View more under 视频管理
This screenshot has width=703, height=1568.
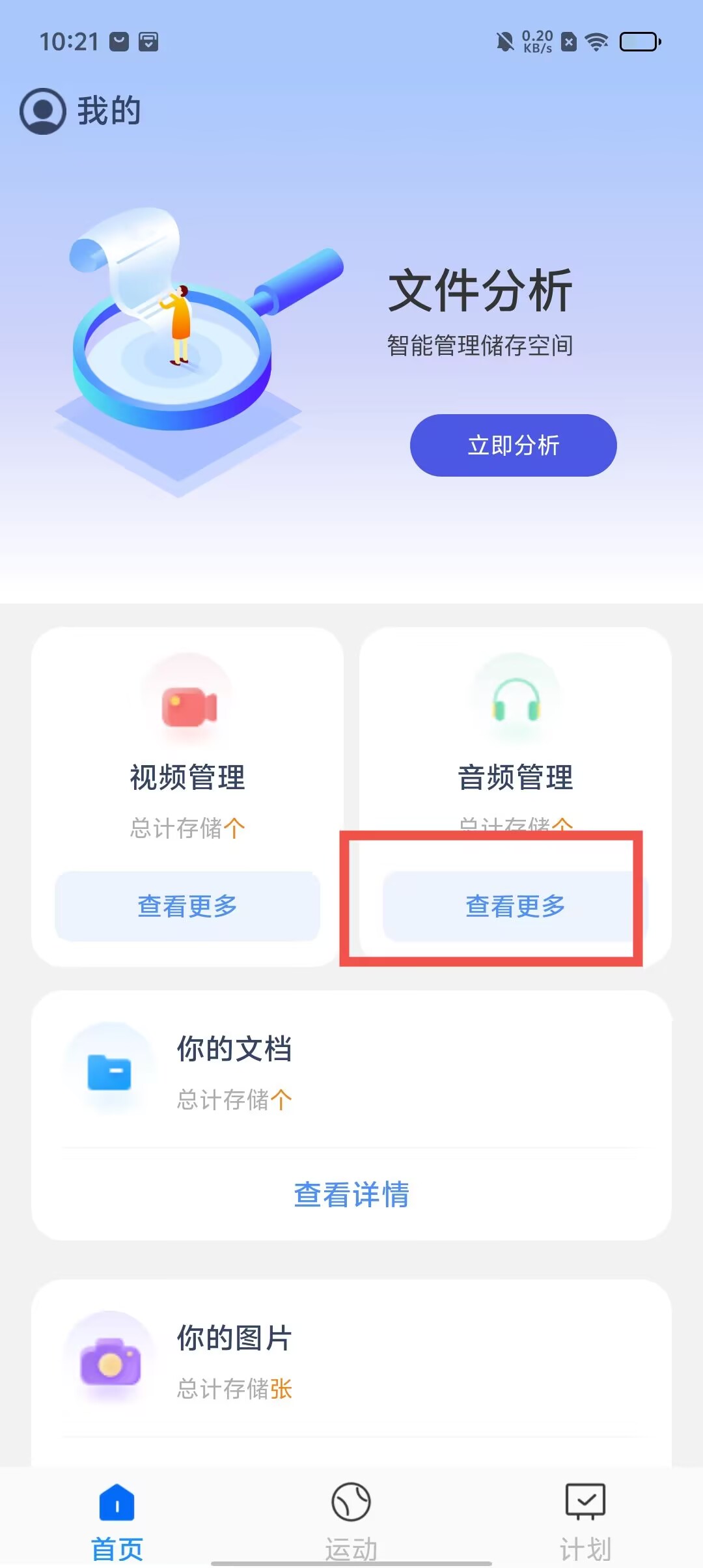(187, 906)
